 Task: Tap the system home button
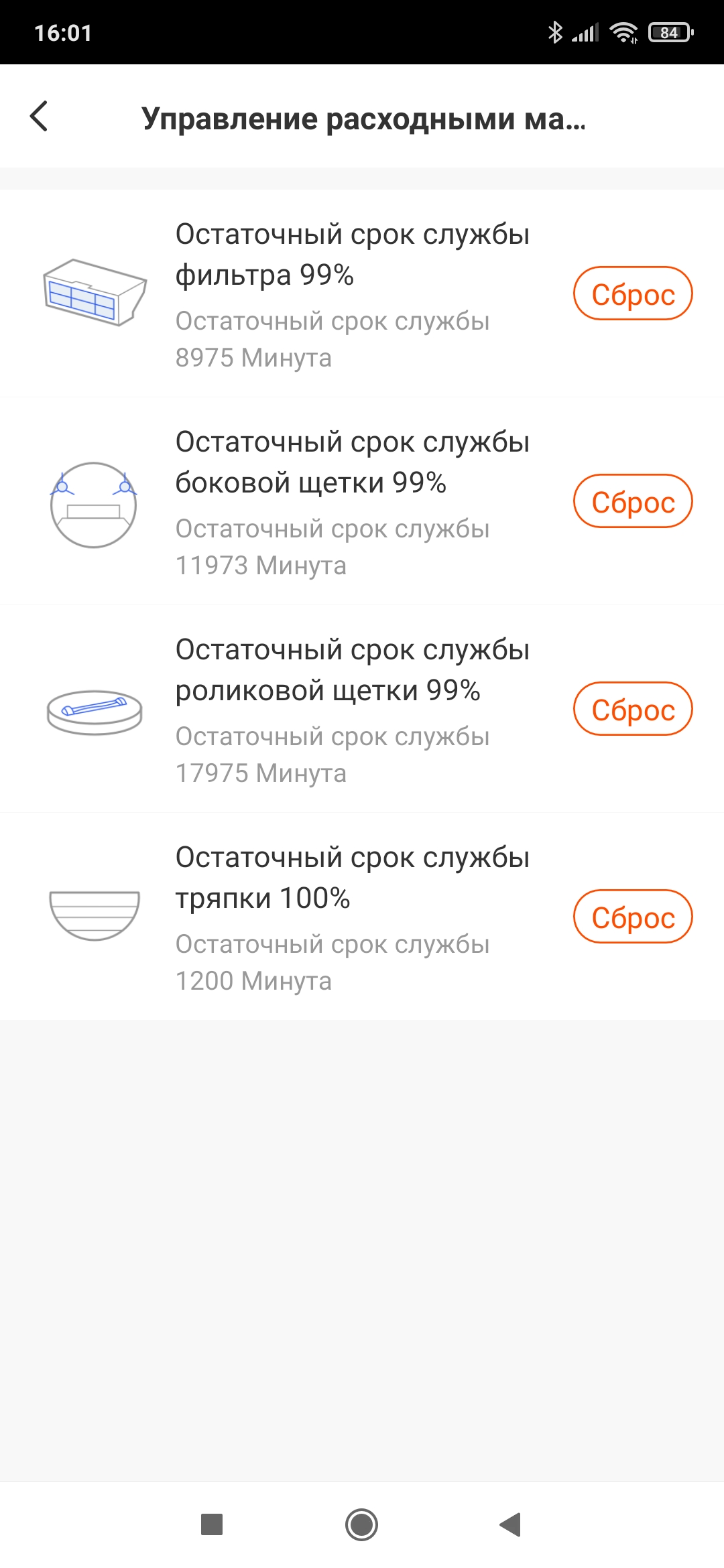click(361, 1524)
